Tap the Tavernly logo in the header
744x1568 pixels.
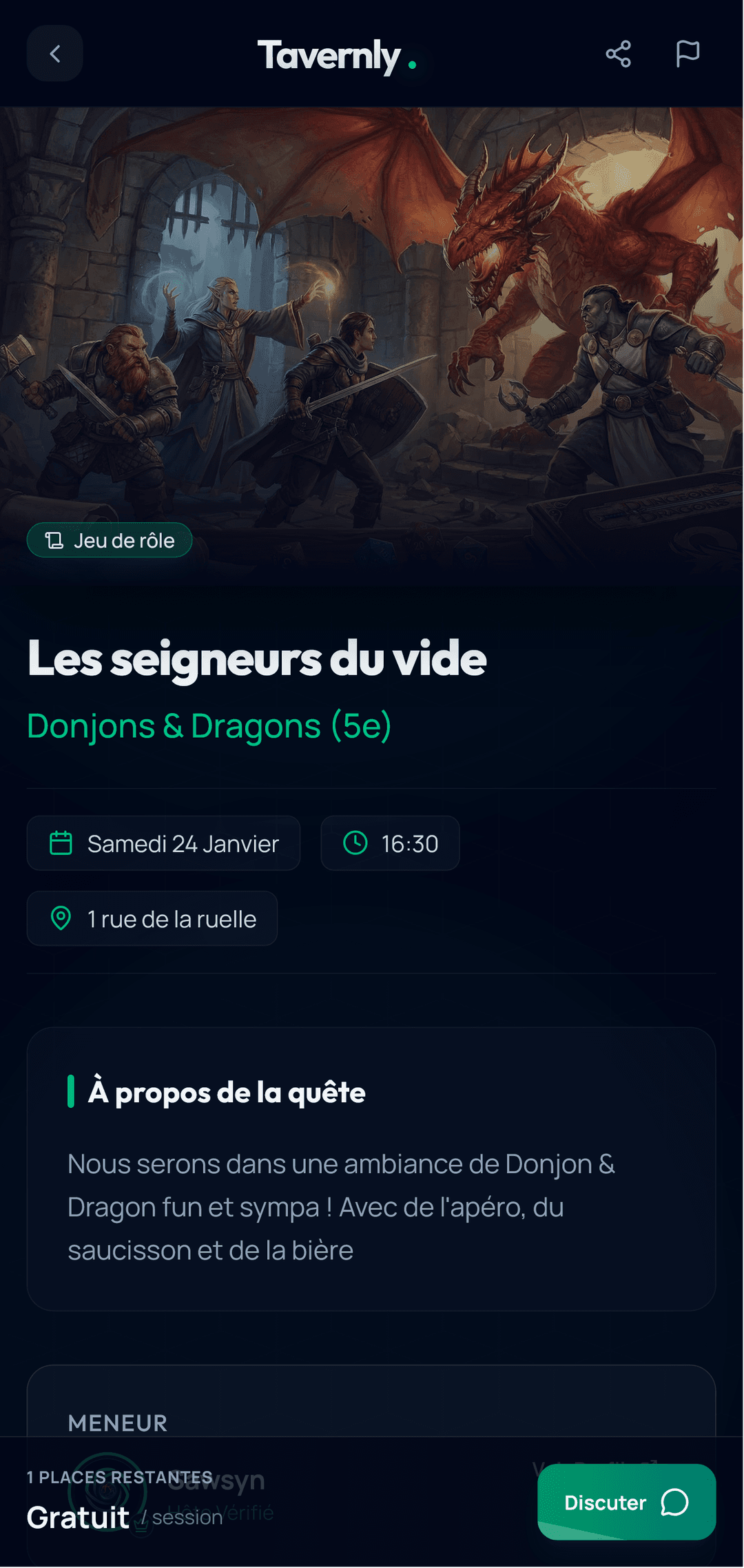(338, 54)
